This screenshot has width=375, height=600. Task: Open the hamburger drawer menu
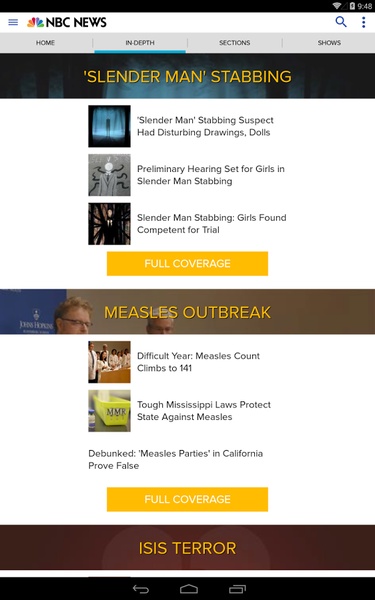click(13, 22)
